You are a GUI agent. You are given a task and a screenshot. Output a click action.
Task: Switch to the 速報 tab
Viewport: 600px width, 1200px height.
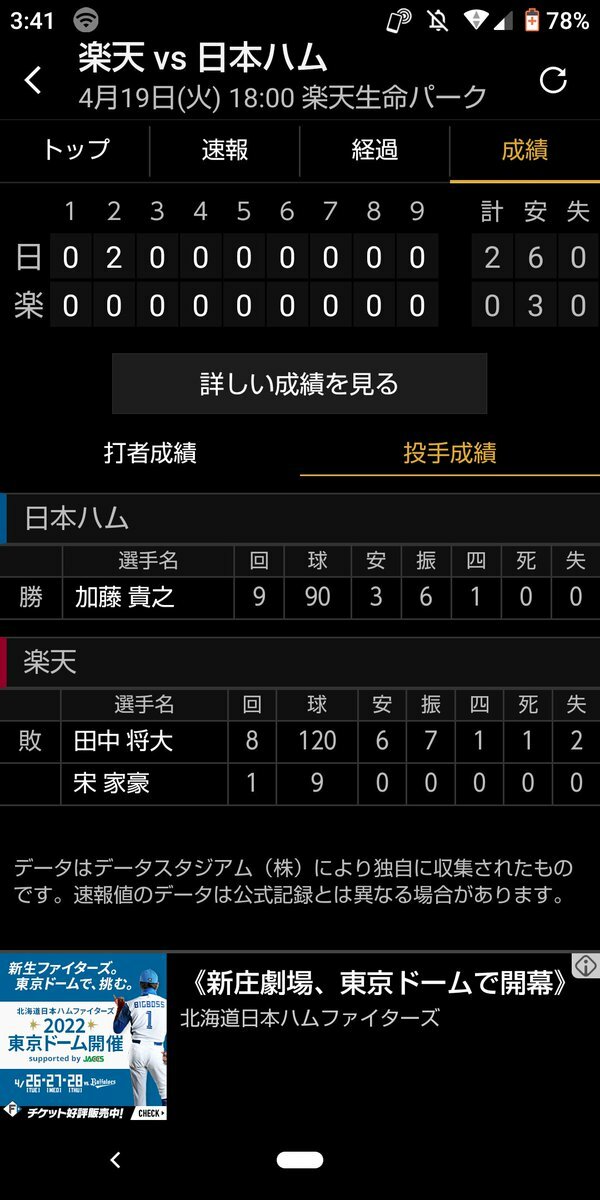[x=225, y=151]
